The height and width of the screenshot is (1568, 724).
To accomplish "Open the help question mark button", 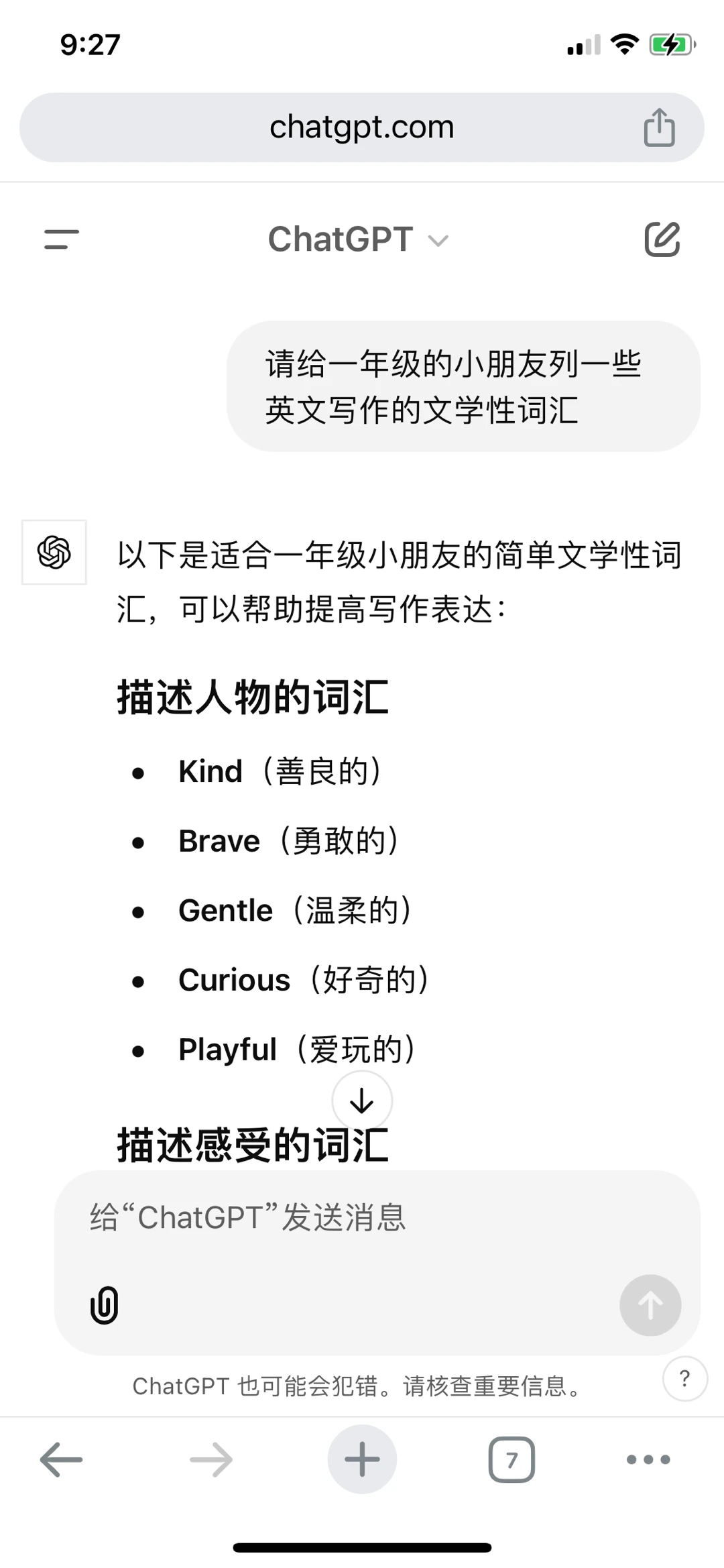I will [684, 1378].
